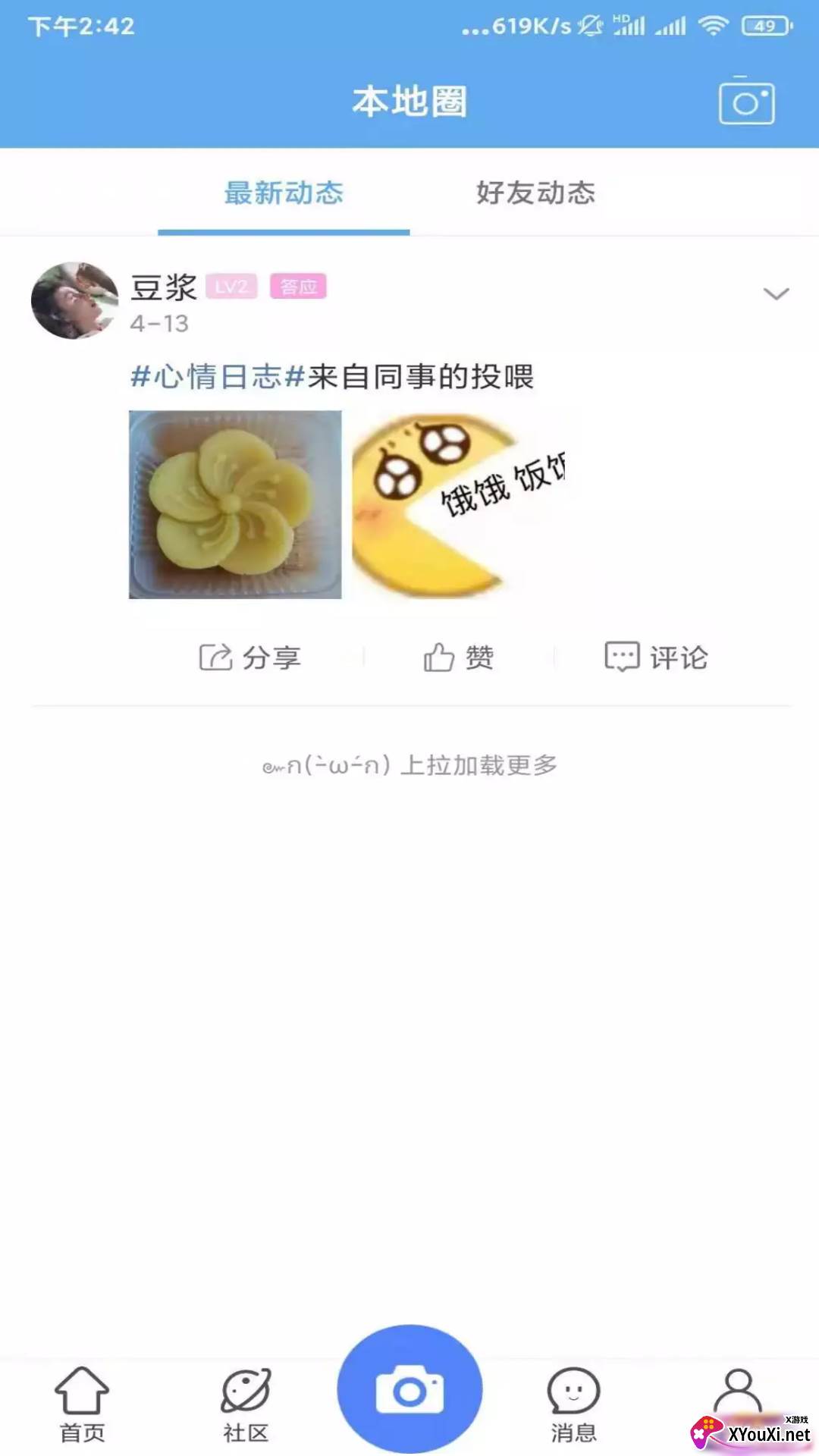819x1456 pixels.
Task: Open the camera icon in the top bar
Action: pos(746,102)
